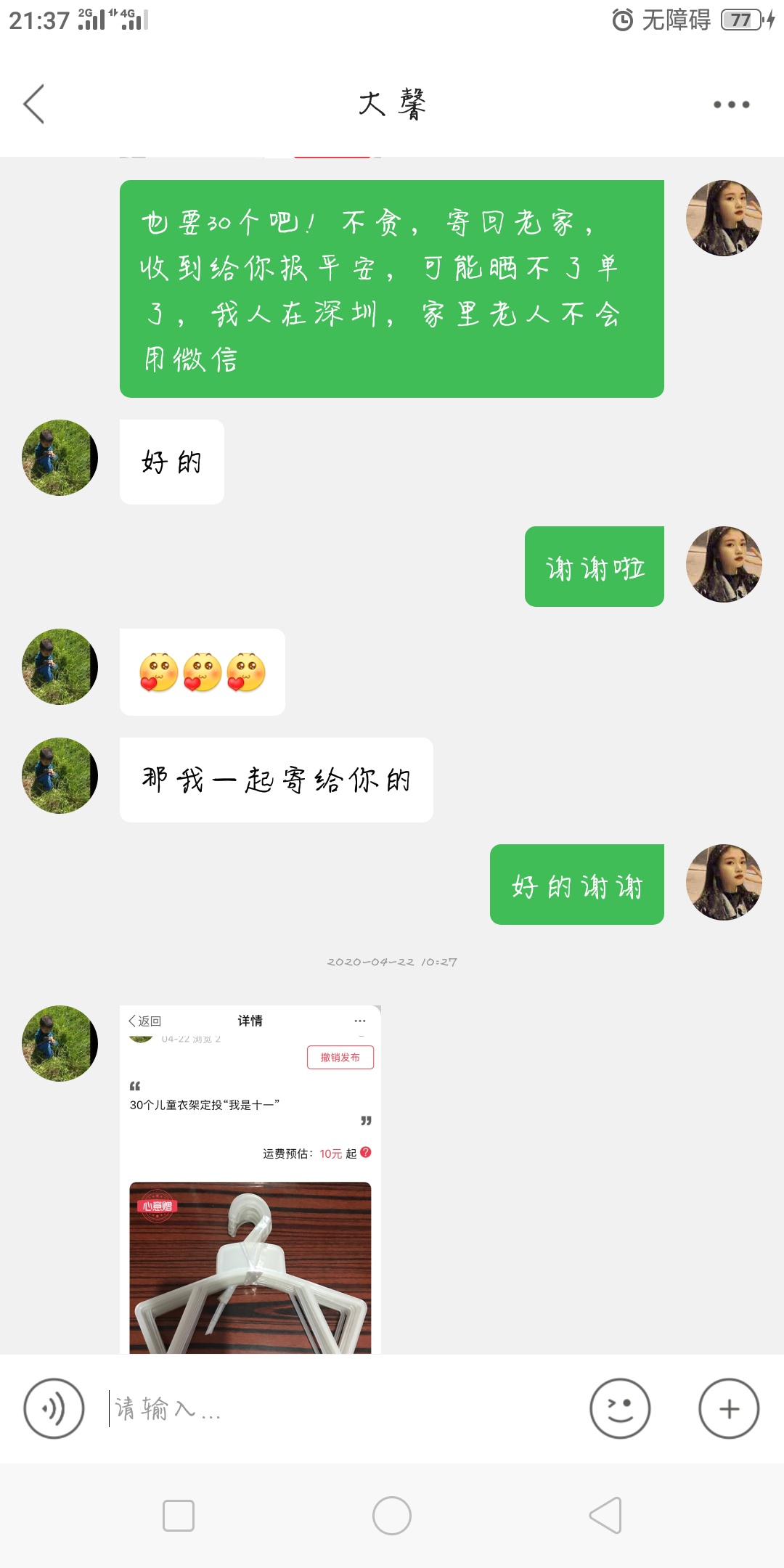The image size is (784, 1568).
Task: Switch to voice message input
Action: pos(54,1408)
